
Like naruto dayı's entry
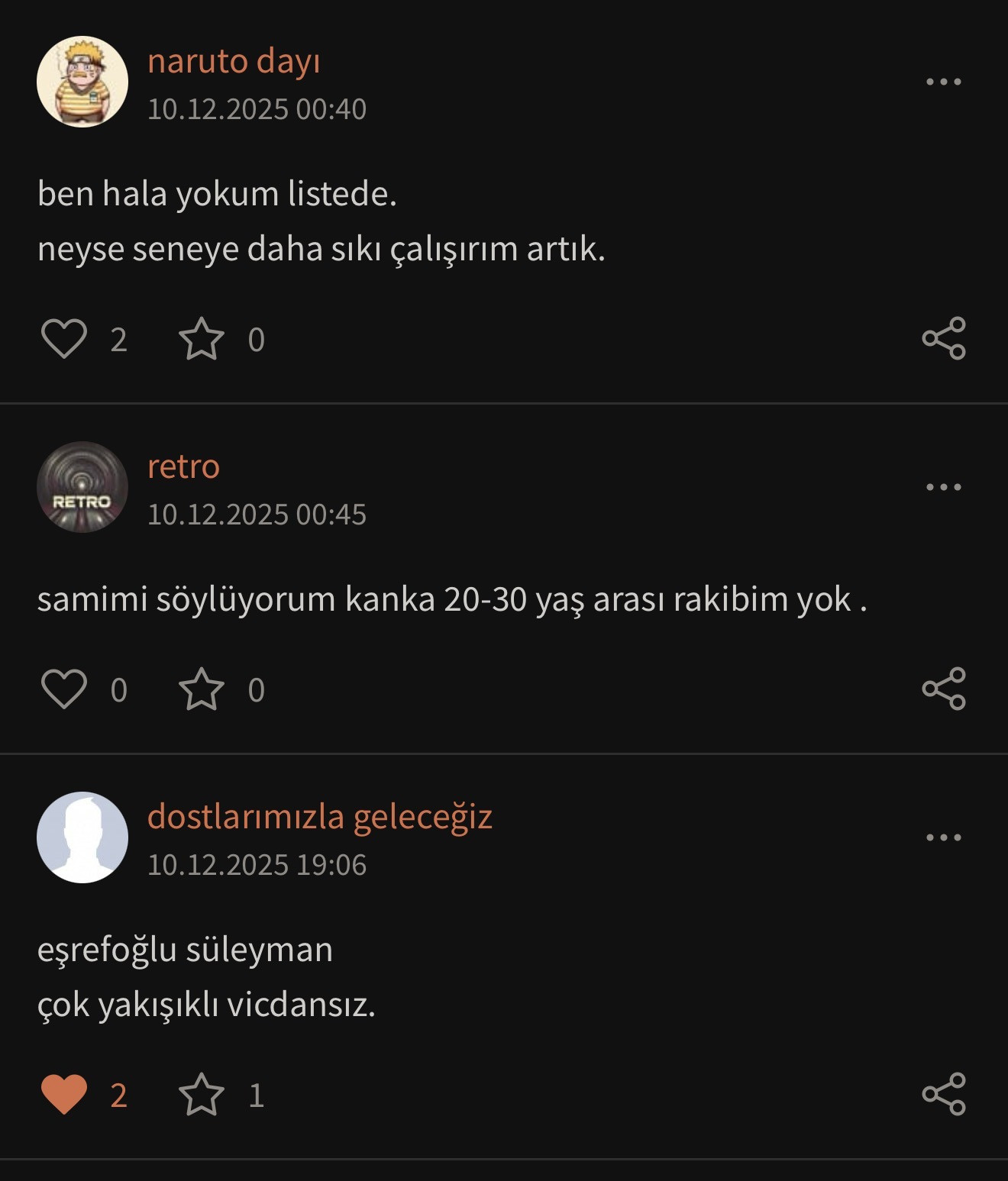pyautogui.click(x=64, y=339)
